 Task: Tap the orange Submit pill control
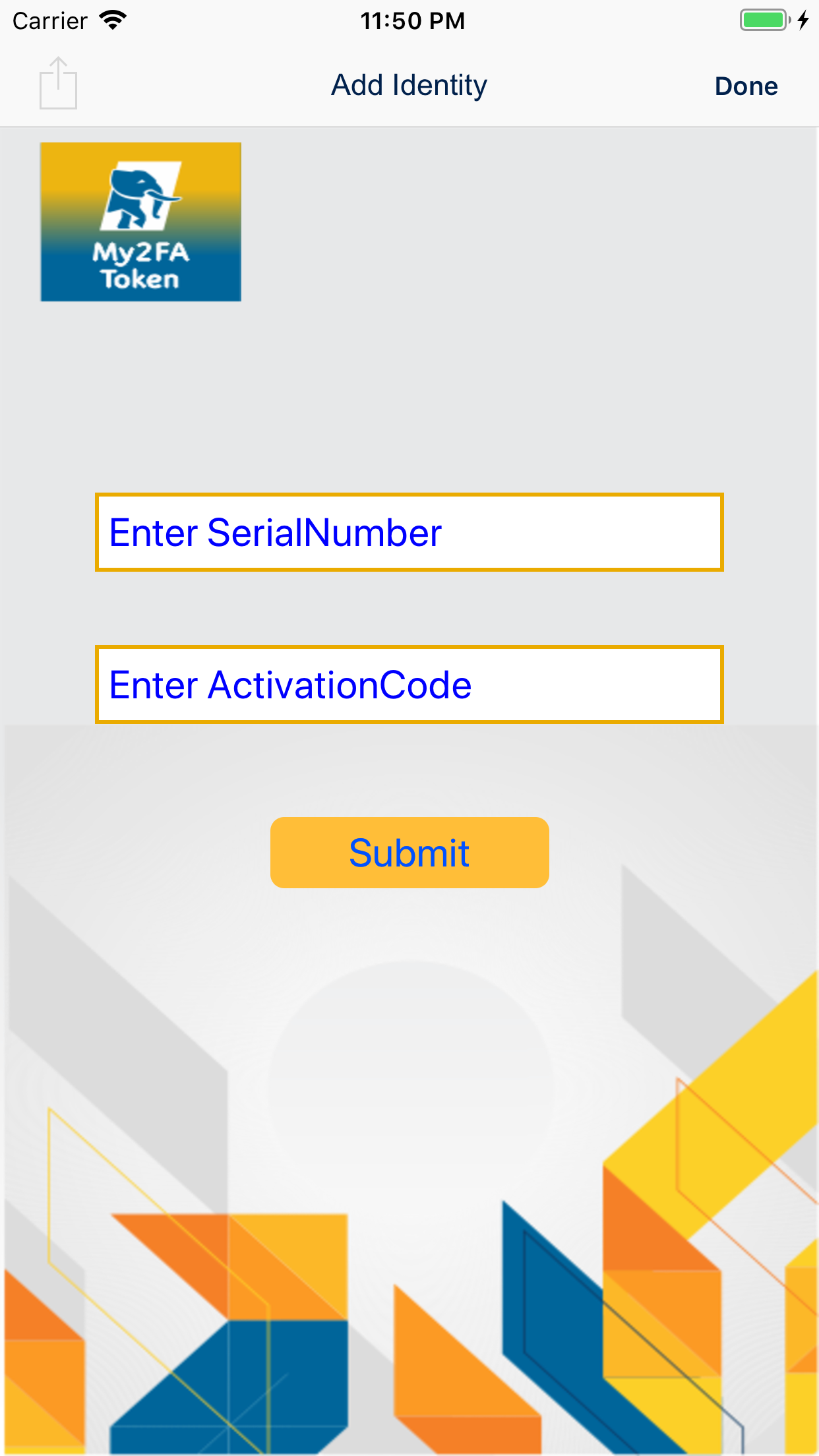tap(409, 852)
